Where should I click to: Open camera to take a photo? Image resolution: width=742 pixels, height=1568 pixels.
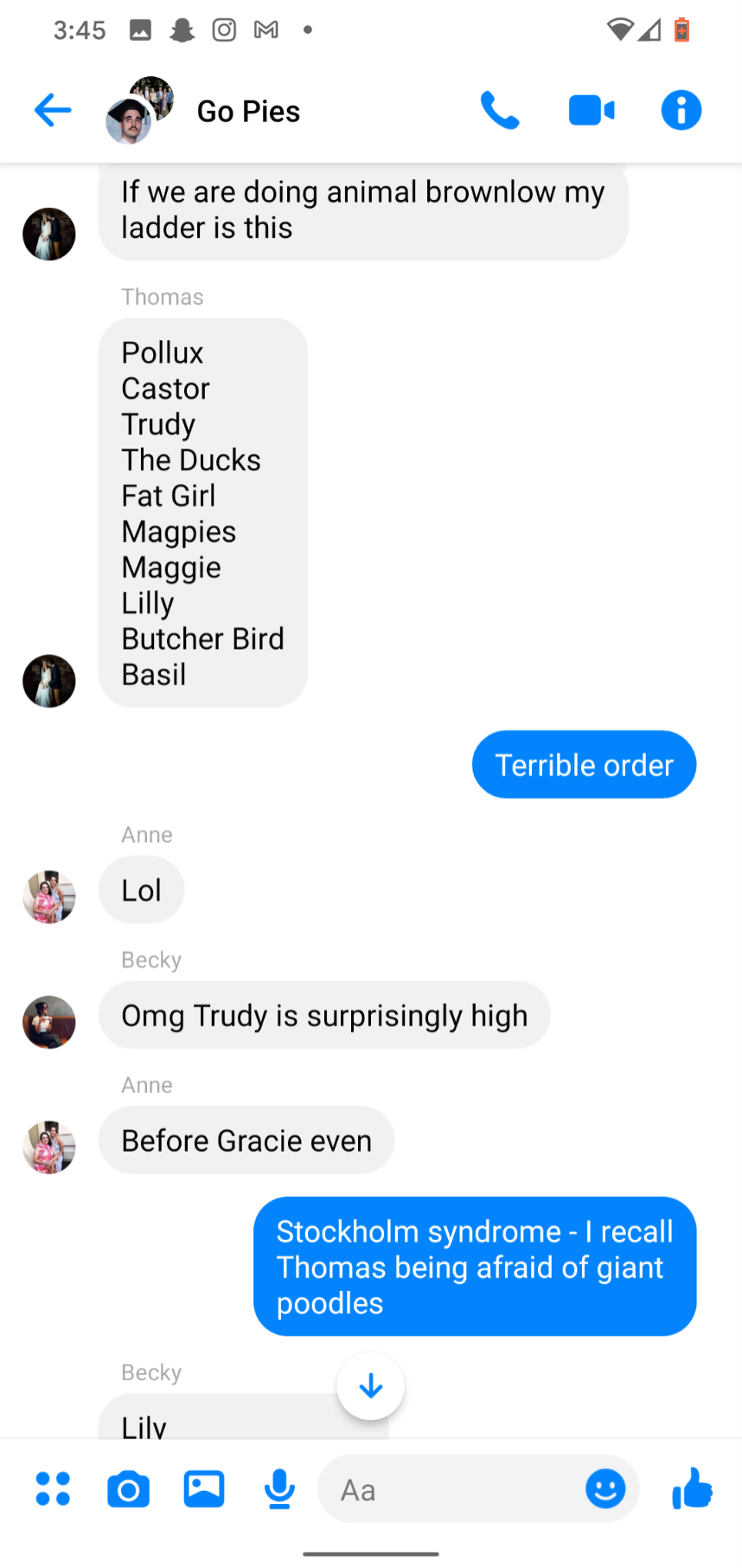pos(128,1489)
